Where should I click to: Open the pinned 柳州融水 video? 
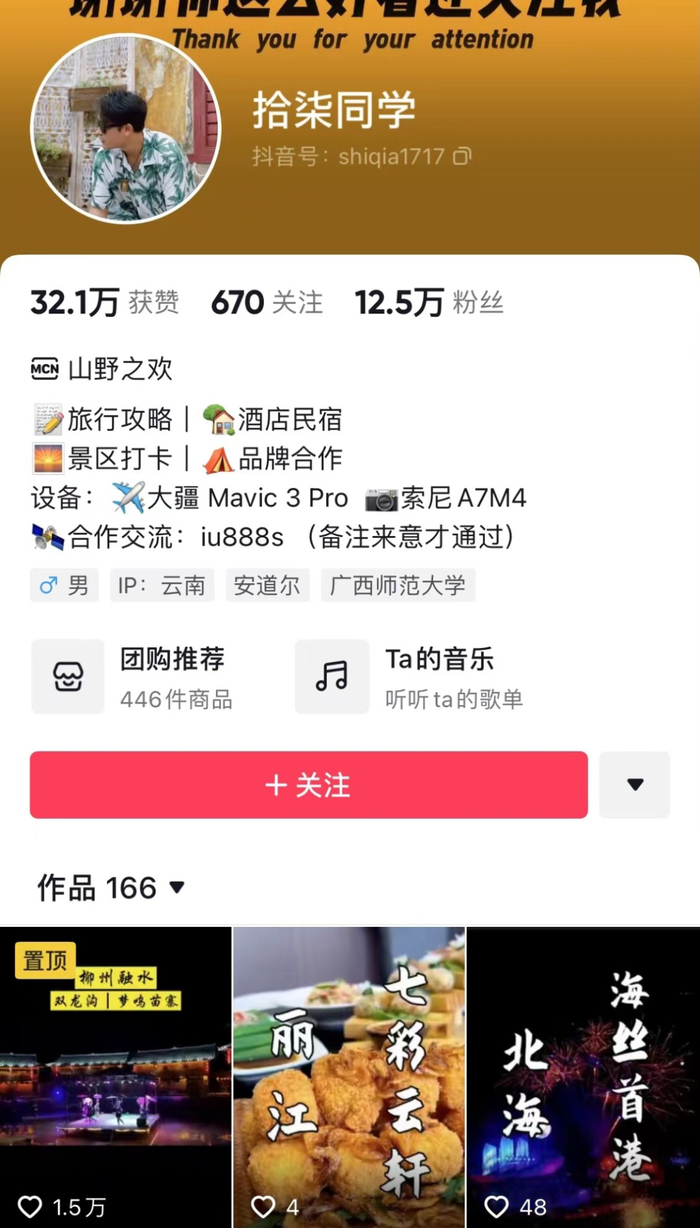pos(115,1077)
